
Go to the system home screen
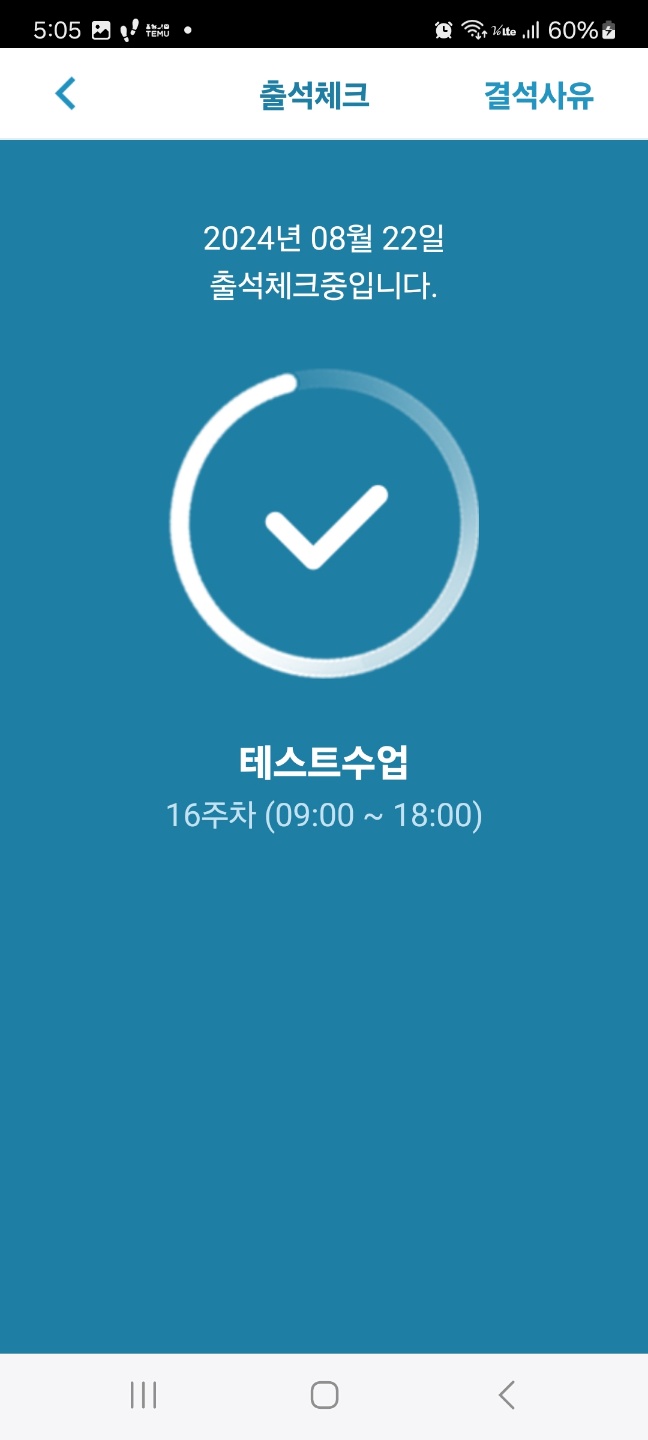(324, 1395)
